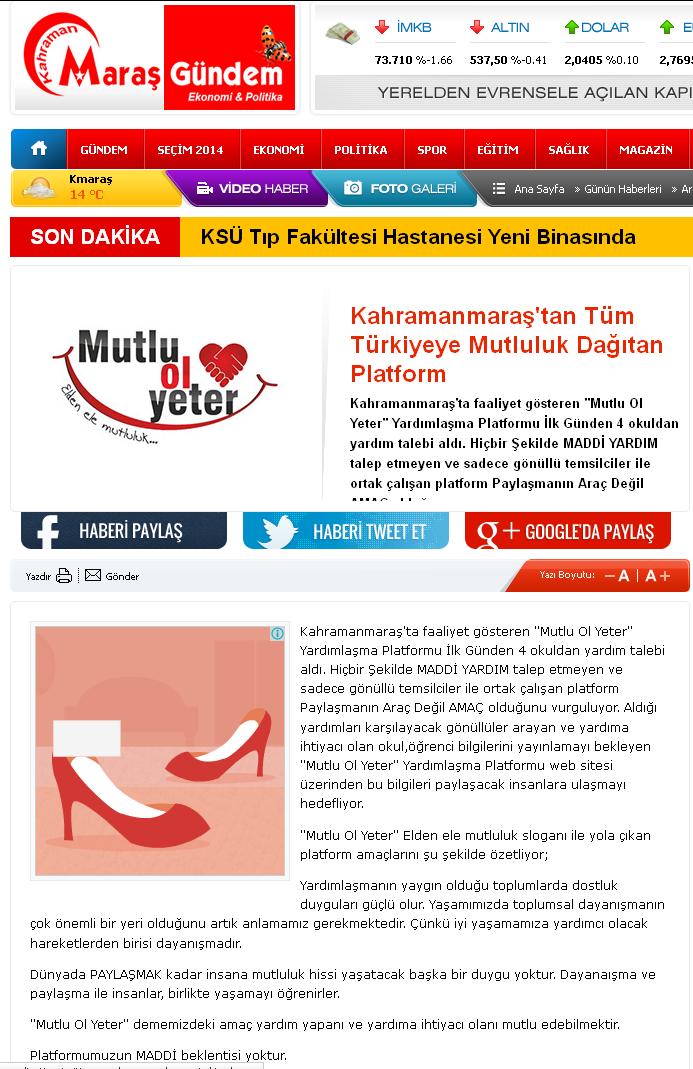693x1069 pixels.
Task: Tweet this news article
Action: coord(346,531)
